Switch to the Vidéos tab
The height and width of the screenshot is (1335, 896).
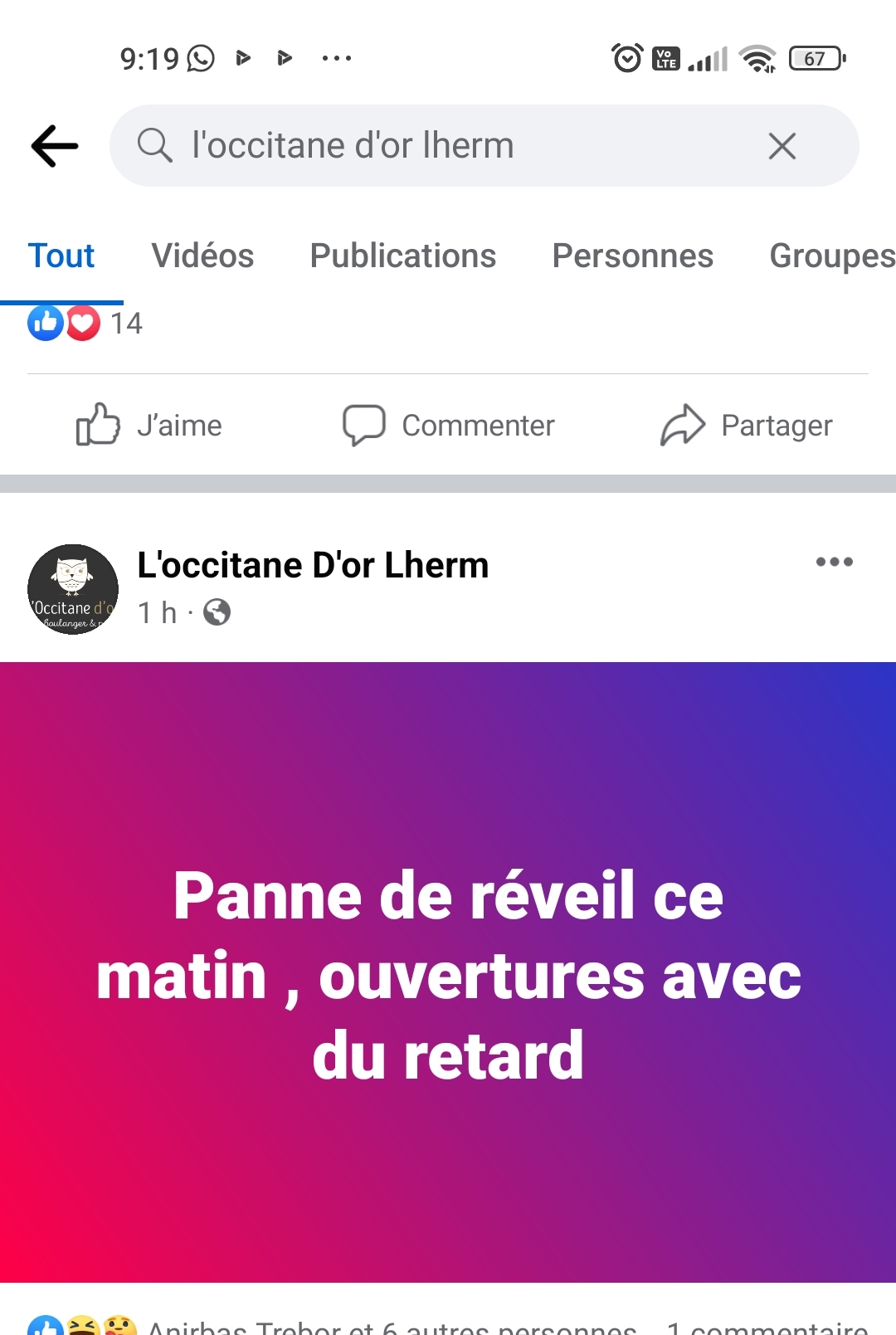pyautogui.click(x=202, y=256)
